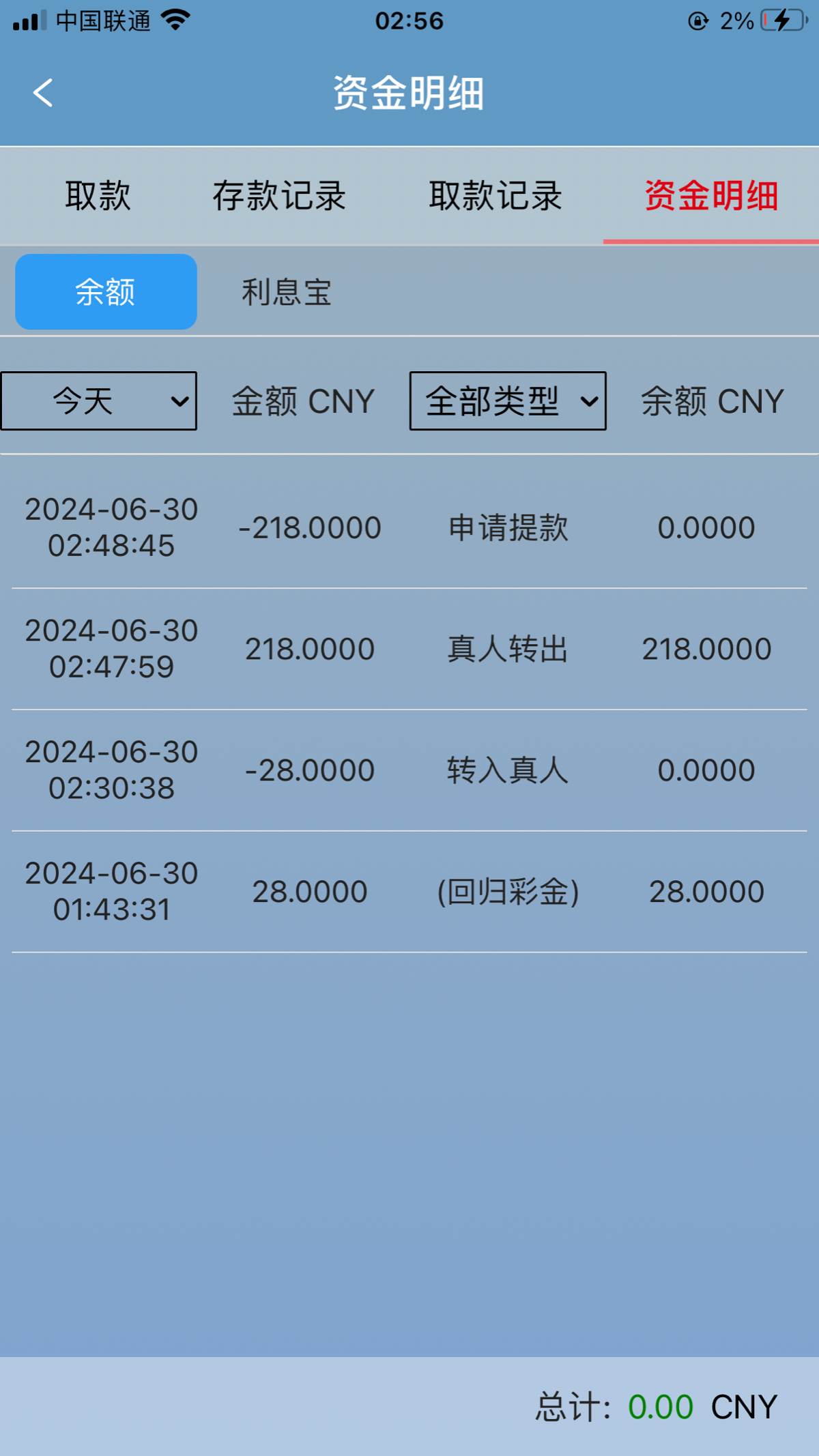Select the 余额 segment button
This screenshot has width=819, height=1456.
(x=106, y=292)
